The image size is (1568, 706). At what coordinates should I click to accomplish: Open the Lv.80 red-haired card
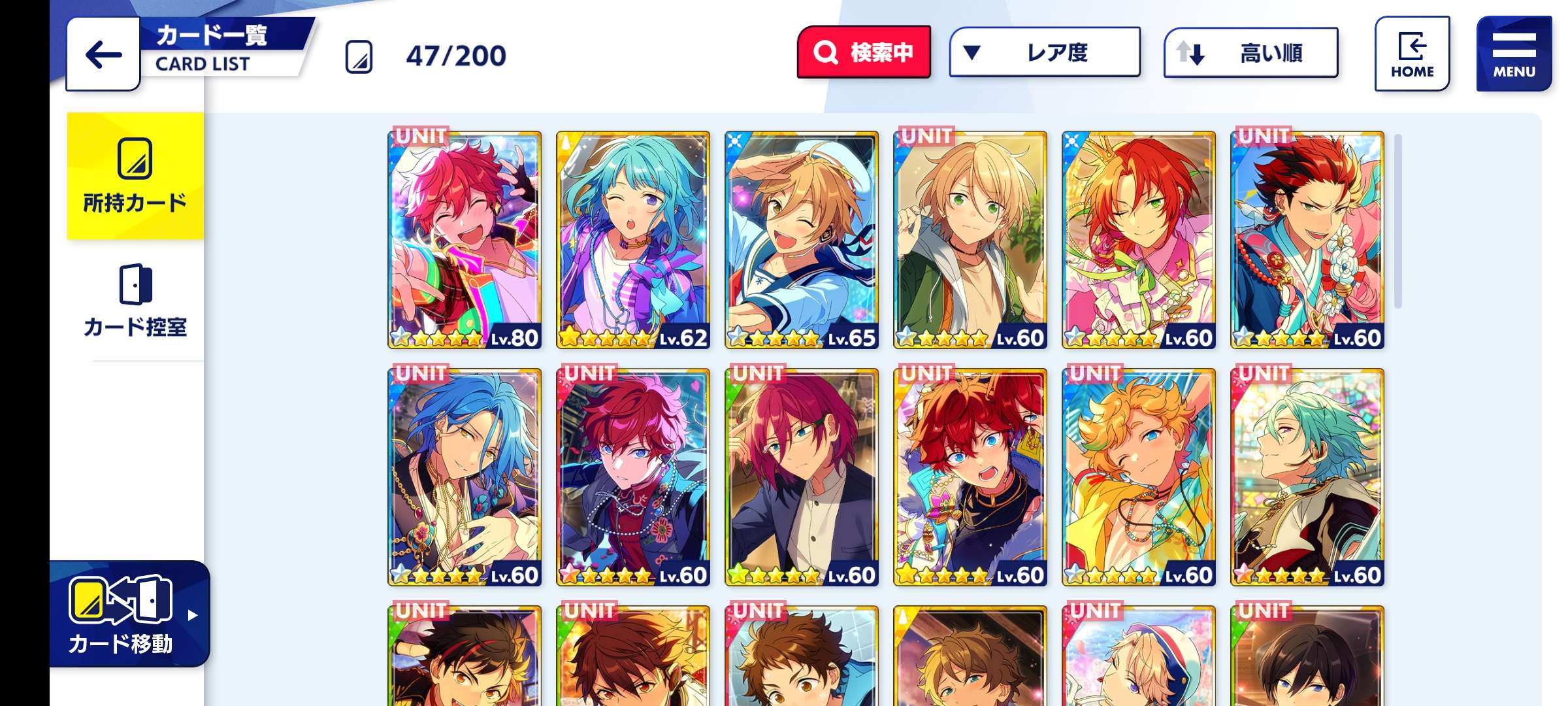click(465, 240)
